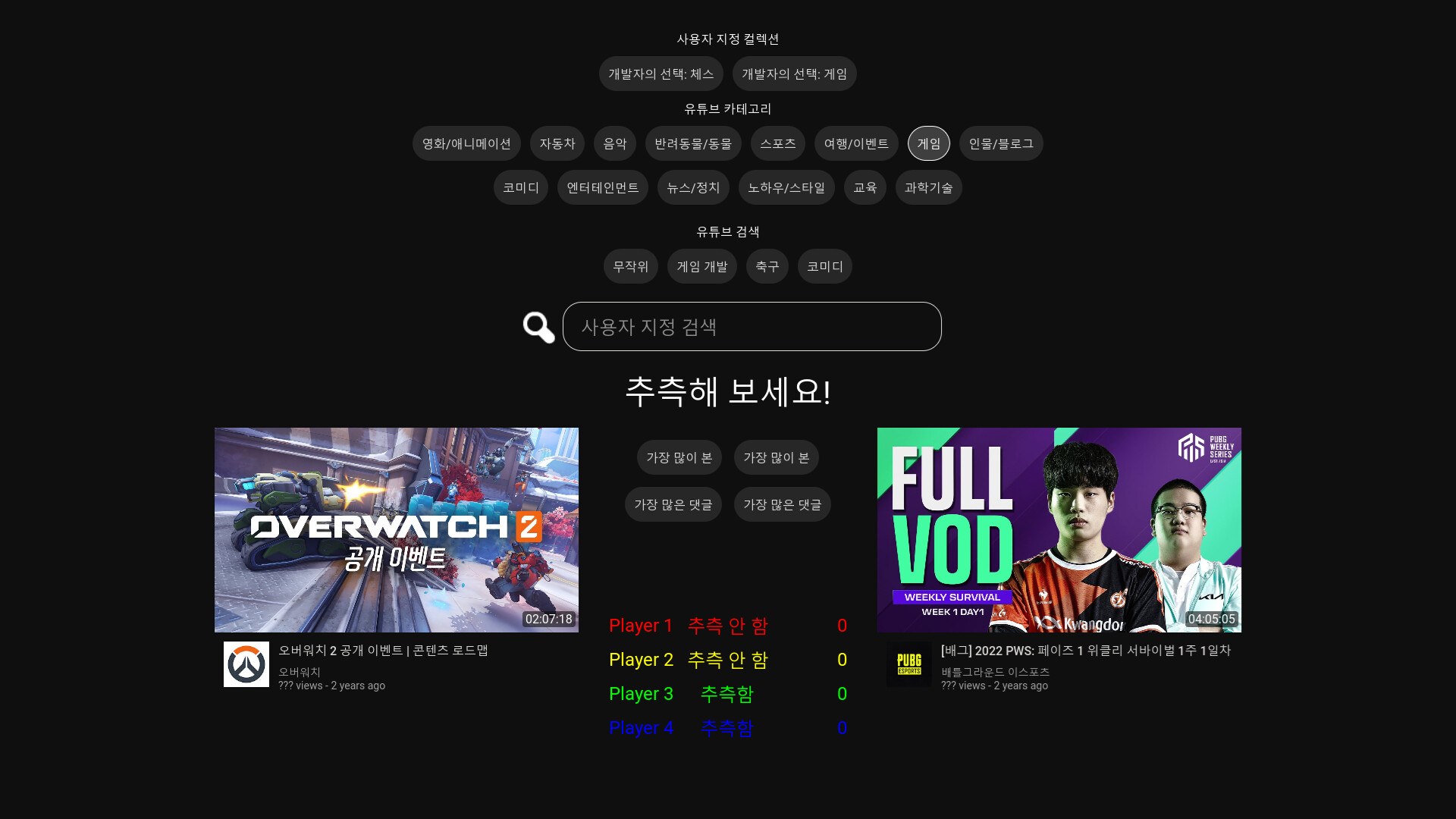Select the 엔터테인먼트 category
Image resolution: width=1456 pixels, height=819 pixels.
point(602,187)
